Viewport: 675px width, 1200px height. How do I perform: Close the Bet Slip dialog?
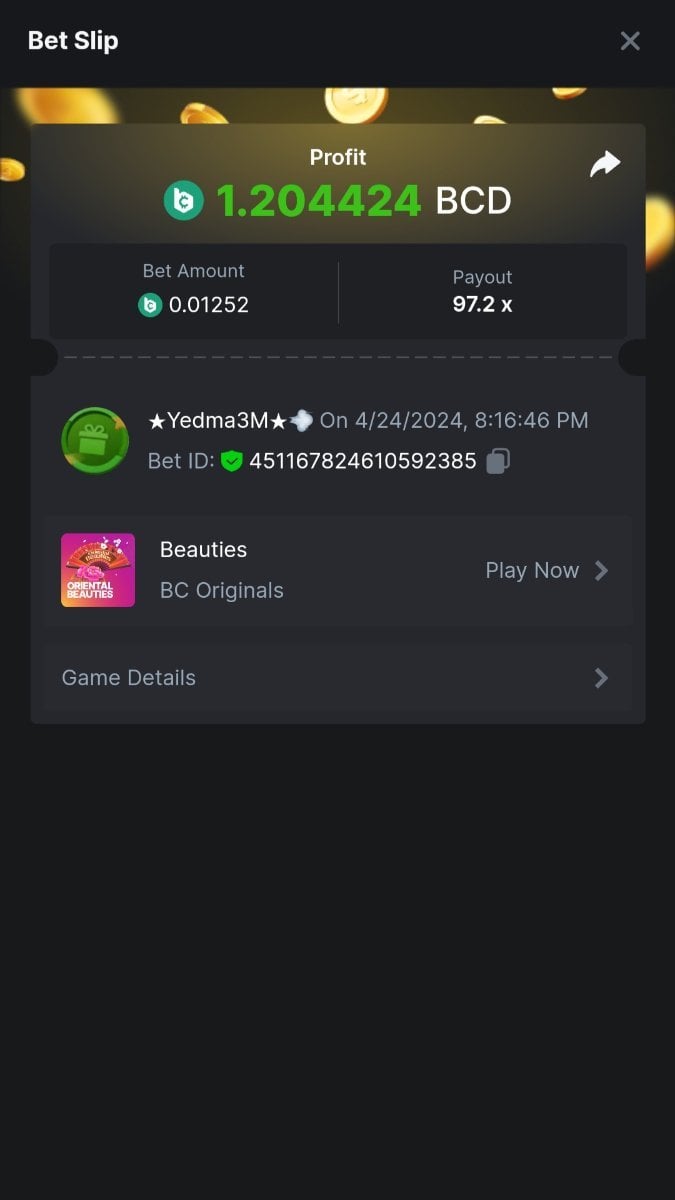click(630, 41)
